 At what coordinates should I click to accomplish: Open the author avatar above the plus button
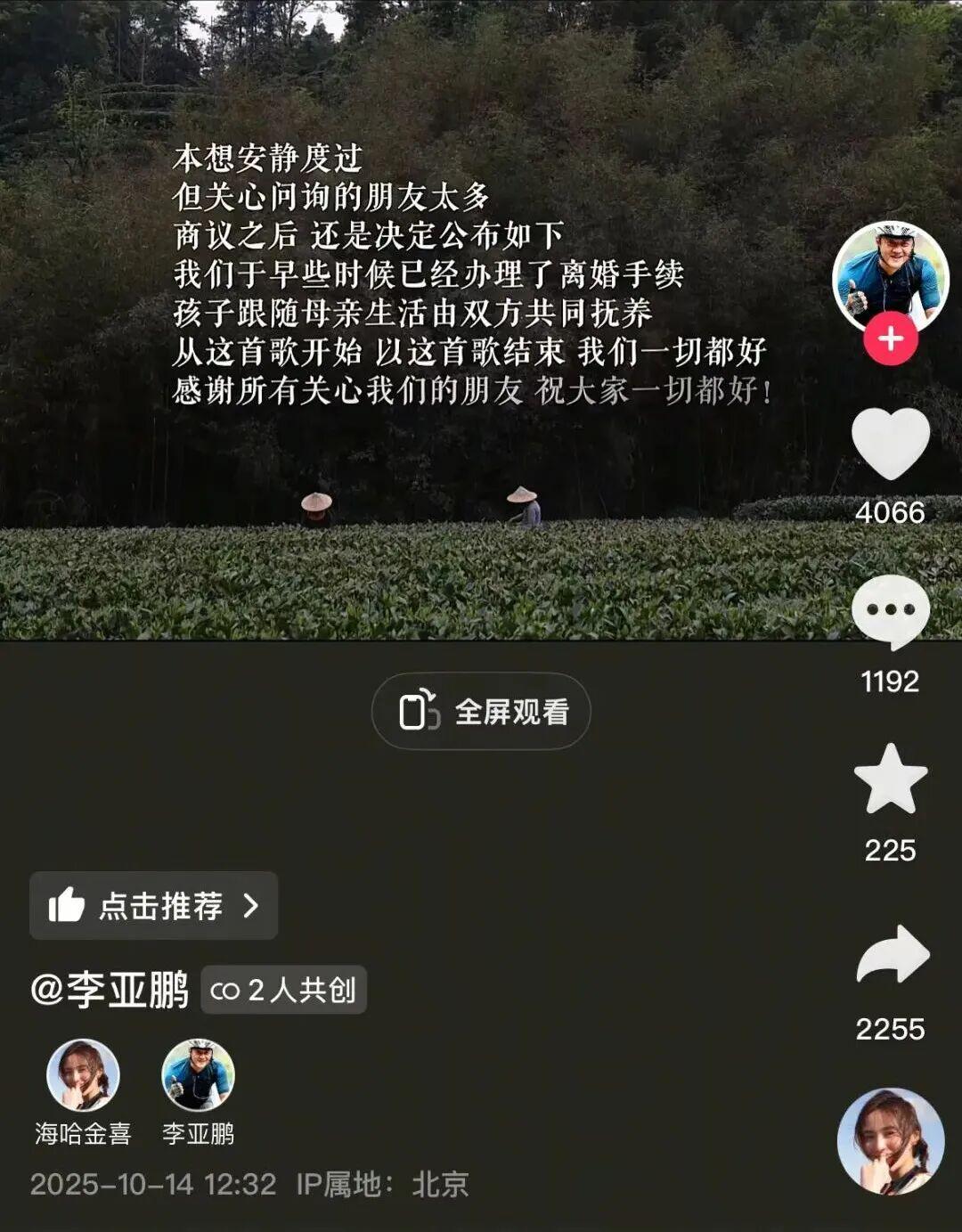tap(890, 276)
